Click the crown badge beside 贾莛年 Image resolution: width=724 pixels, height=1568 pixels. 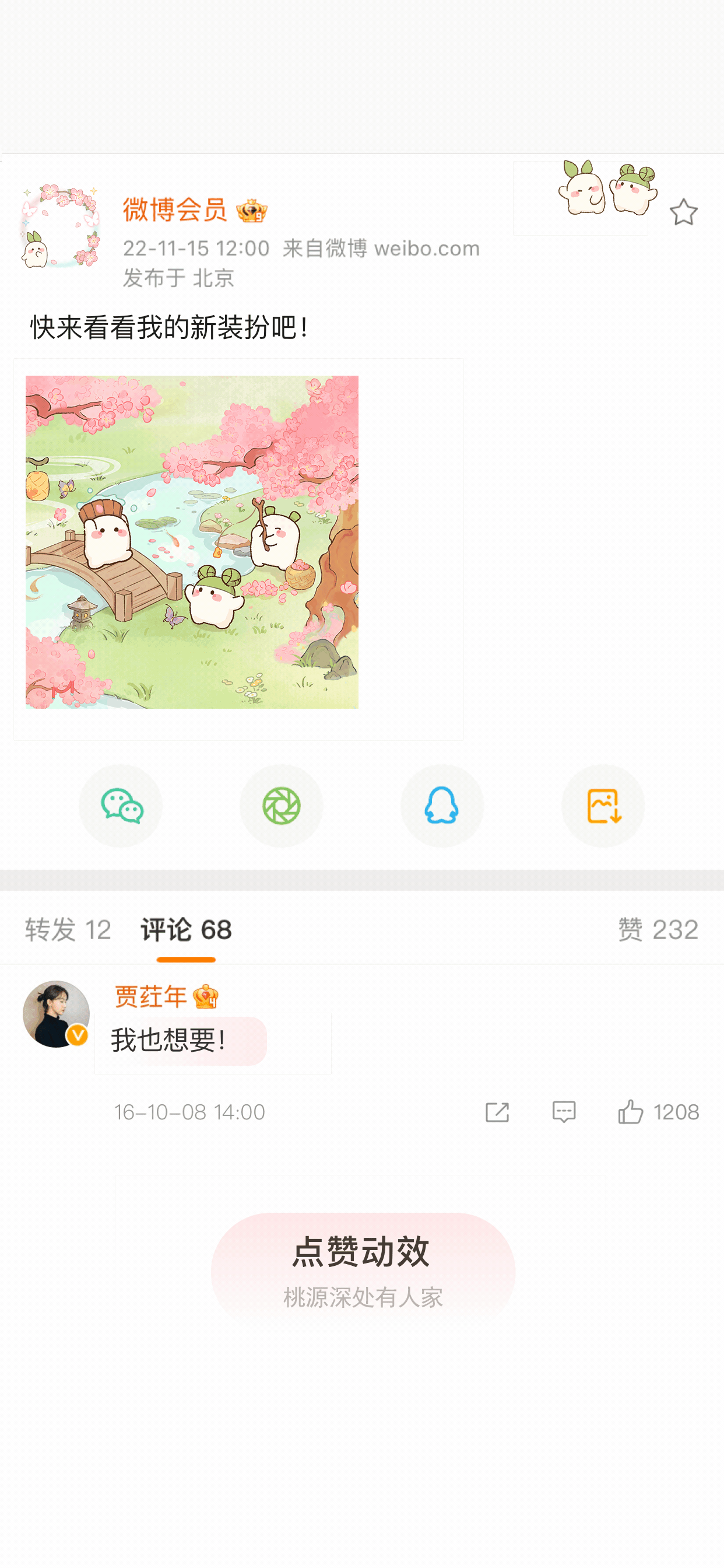point(205,996)
